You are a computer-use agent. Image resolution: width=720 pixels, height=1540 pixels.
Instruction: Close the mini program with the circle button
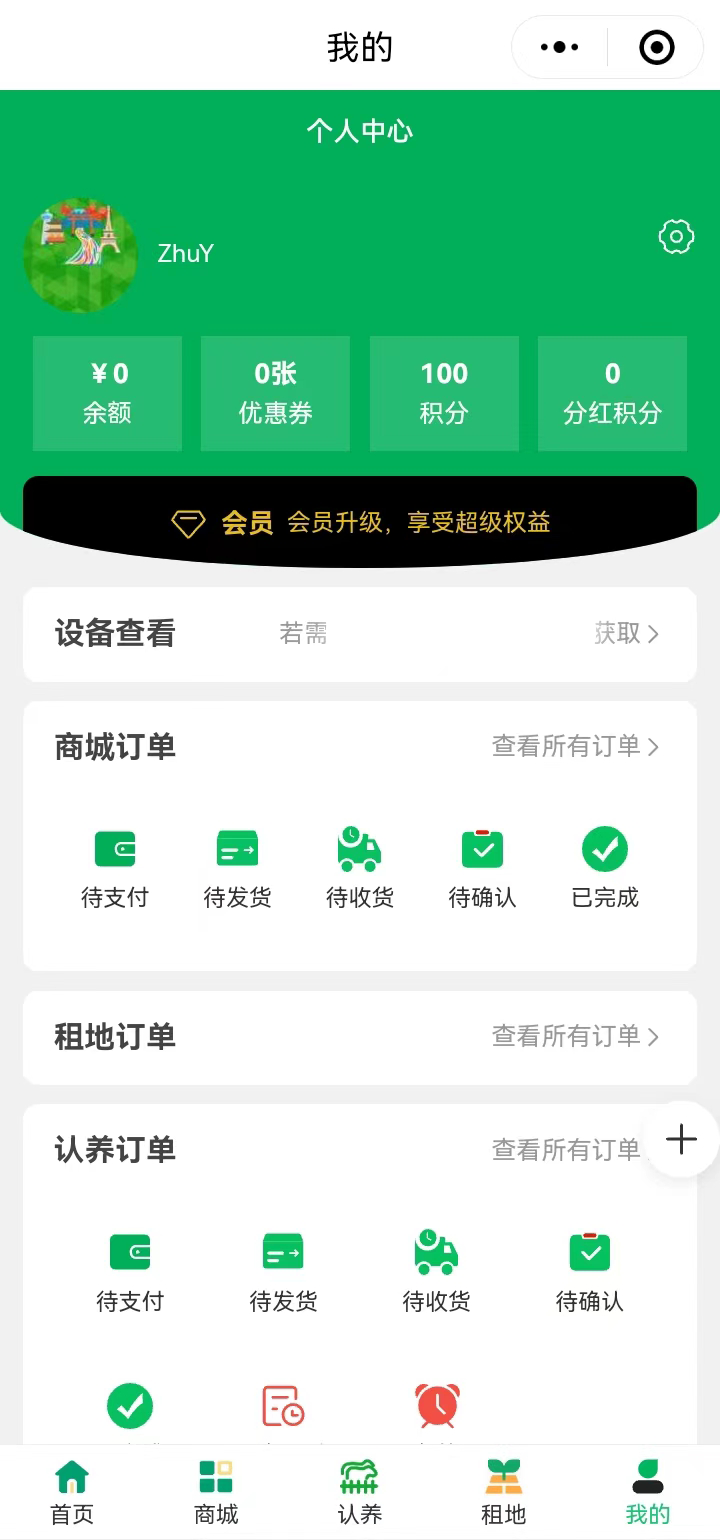(x=656, y=47)
